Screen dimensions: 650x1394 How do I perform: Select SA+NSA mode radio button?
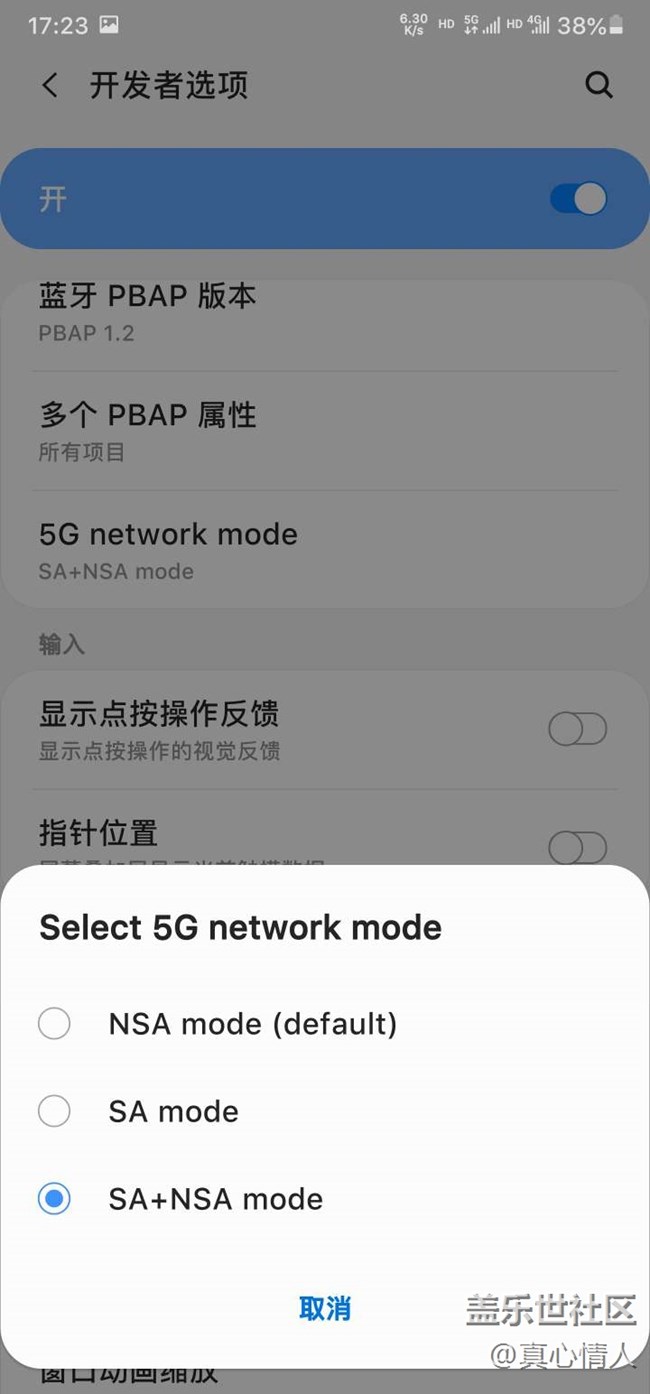[54, 1199]
